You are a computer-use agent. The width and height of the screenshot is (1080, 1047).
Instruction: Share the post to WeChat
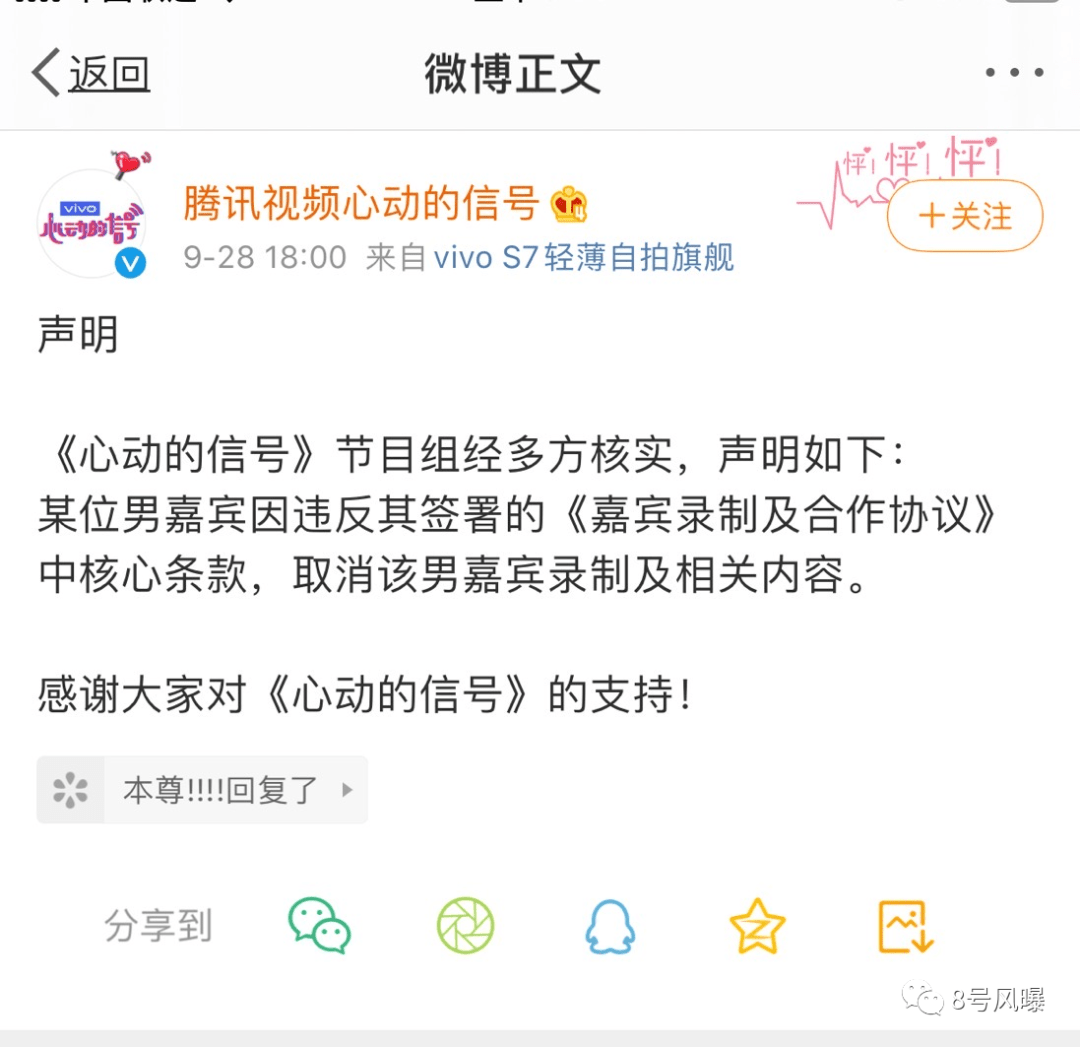coord(320,925)
